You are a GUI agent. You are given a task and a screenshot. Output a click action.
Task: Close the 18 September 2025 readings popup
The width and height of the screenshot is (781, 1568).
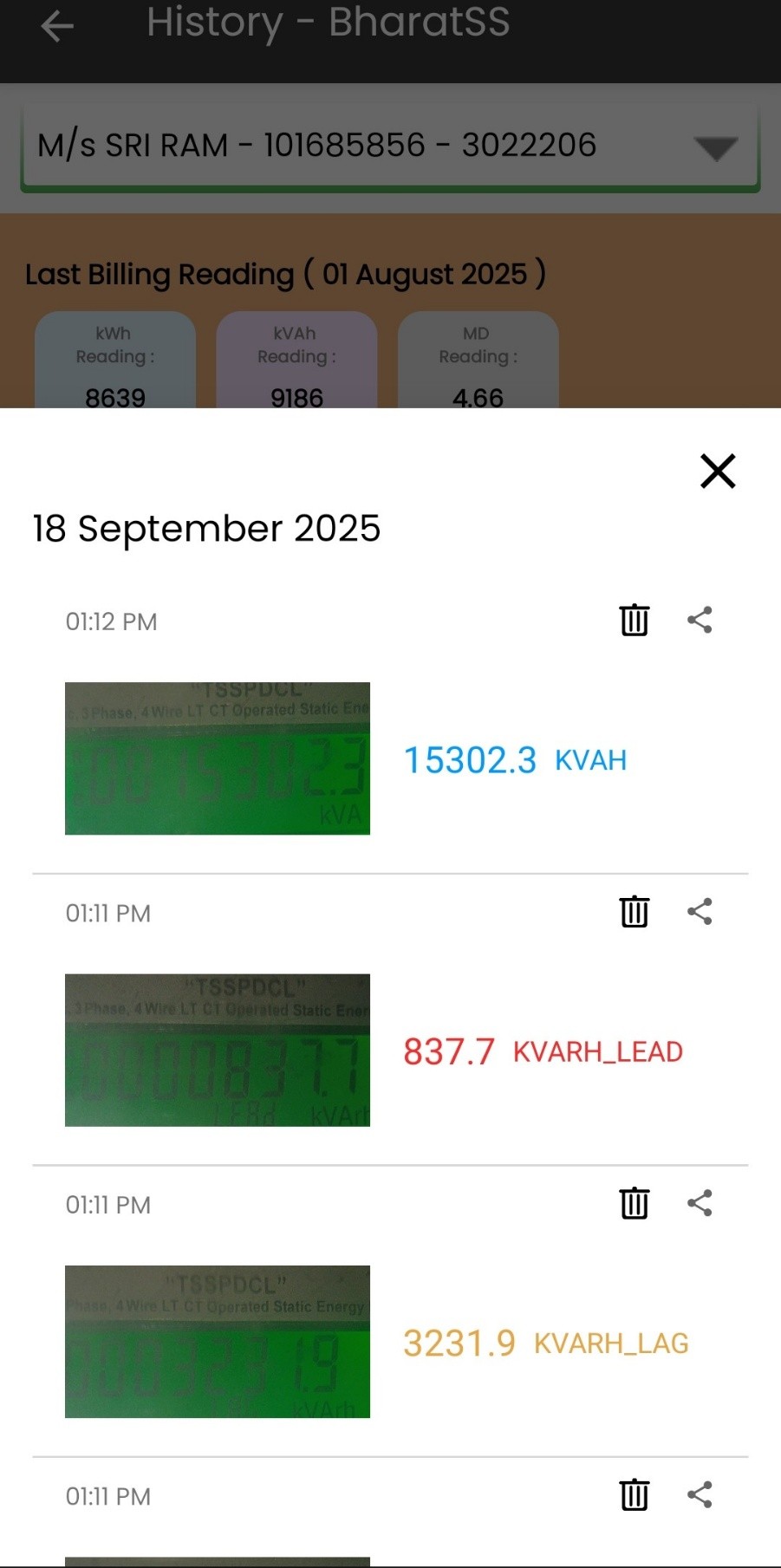coord(717,472)
